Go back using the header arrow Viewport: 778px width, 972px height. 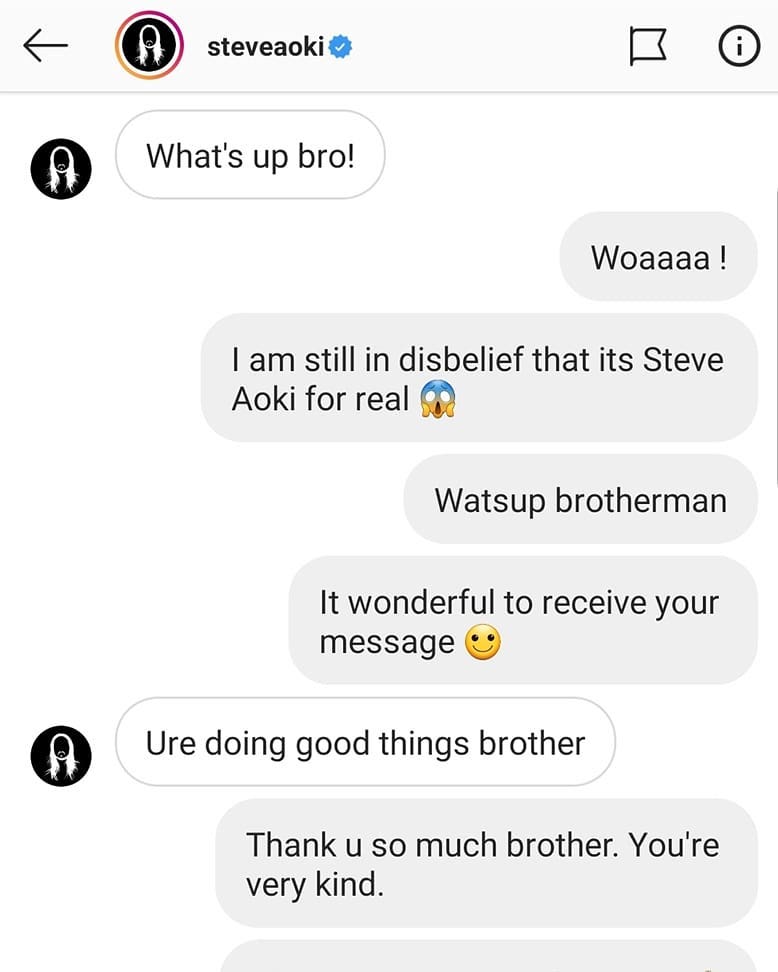(45, 46)
